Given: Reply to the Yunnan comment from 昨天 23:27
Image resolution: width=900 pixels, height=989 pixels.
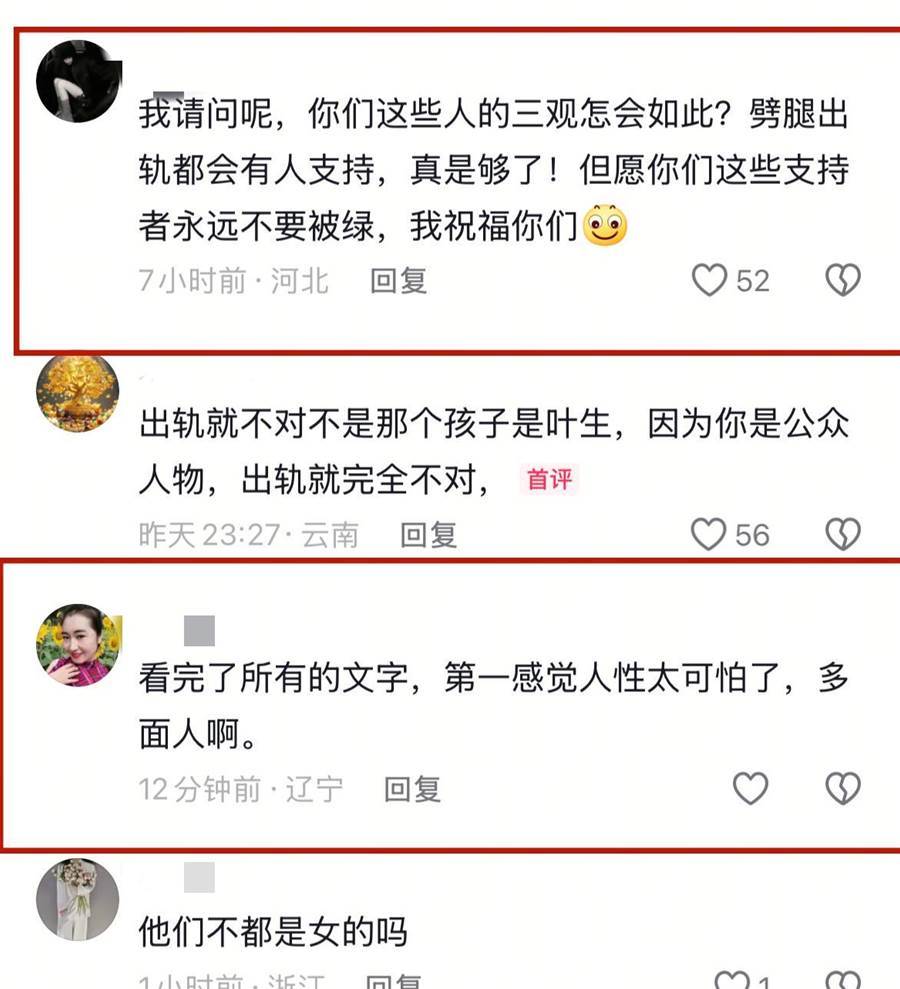Looking at the screenshot, I should tap(428, 535).
